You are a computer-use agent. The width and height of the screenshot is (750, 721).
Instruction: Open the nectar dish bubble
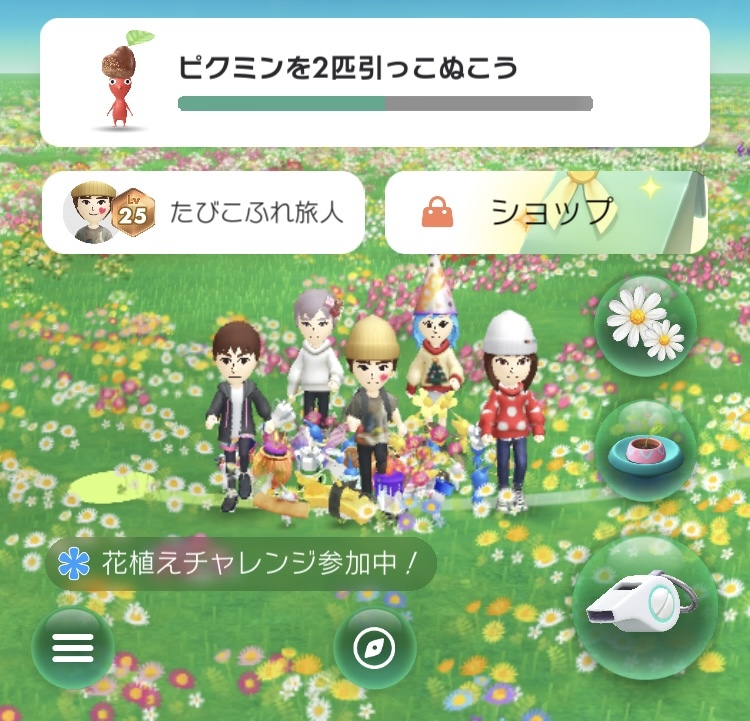[646, 449]
